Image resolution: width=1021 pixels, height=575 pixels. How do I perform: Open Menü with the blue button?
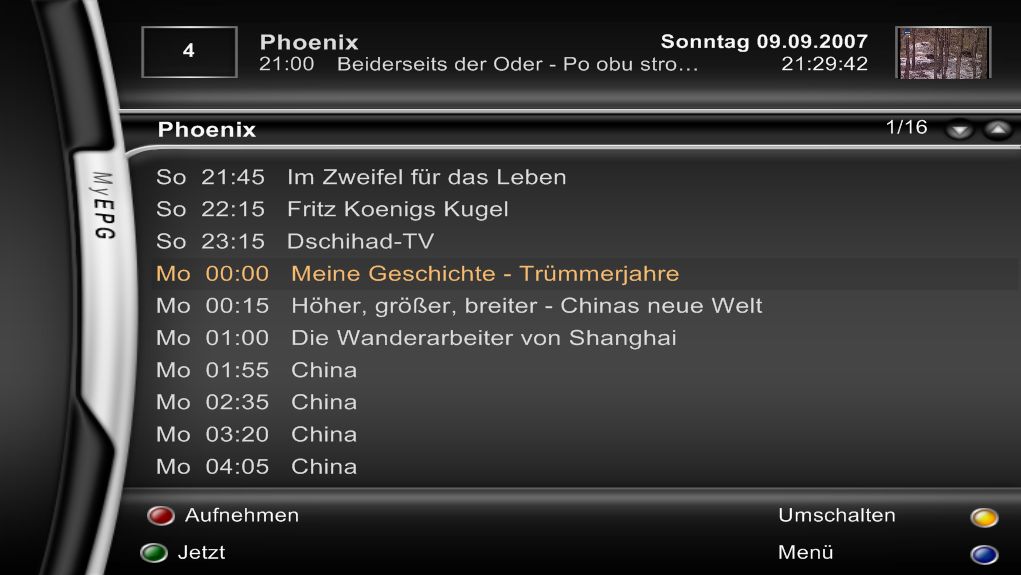point(984,554)
